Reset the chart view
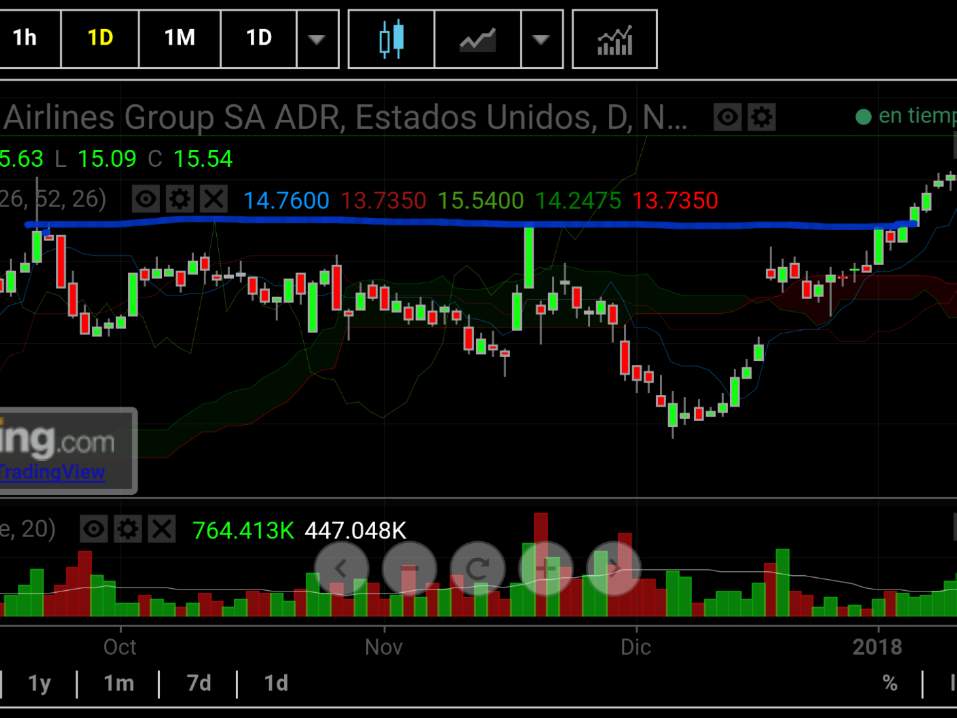This screenshot has height=718, width=957. tap(477, 569)
